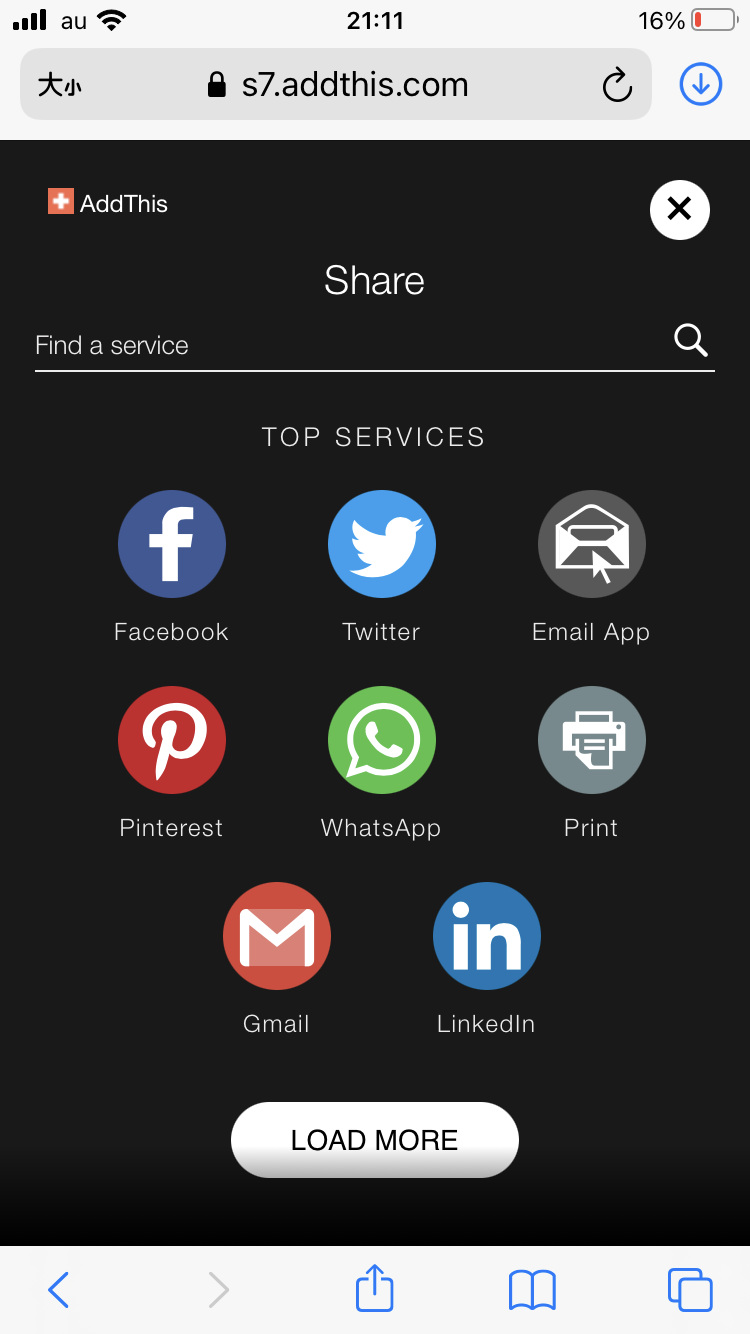Image resolution: width=750 pixels, height=1334 pixels.
Task: Open the browser downloads icon
Action: pyautogui.click(x=701, y=85)
